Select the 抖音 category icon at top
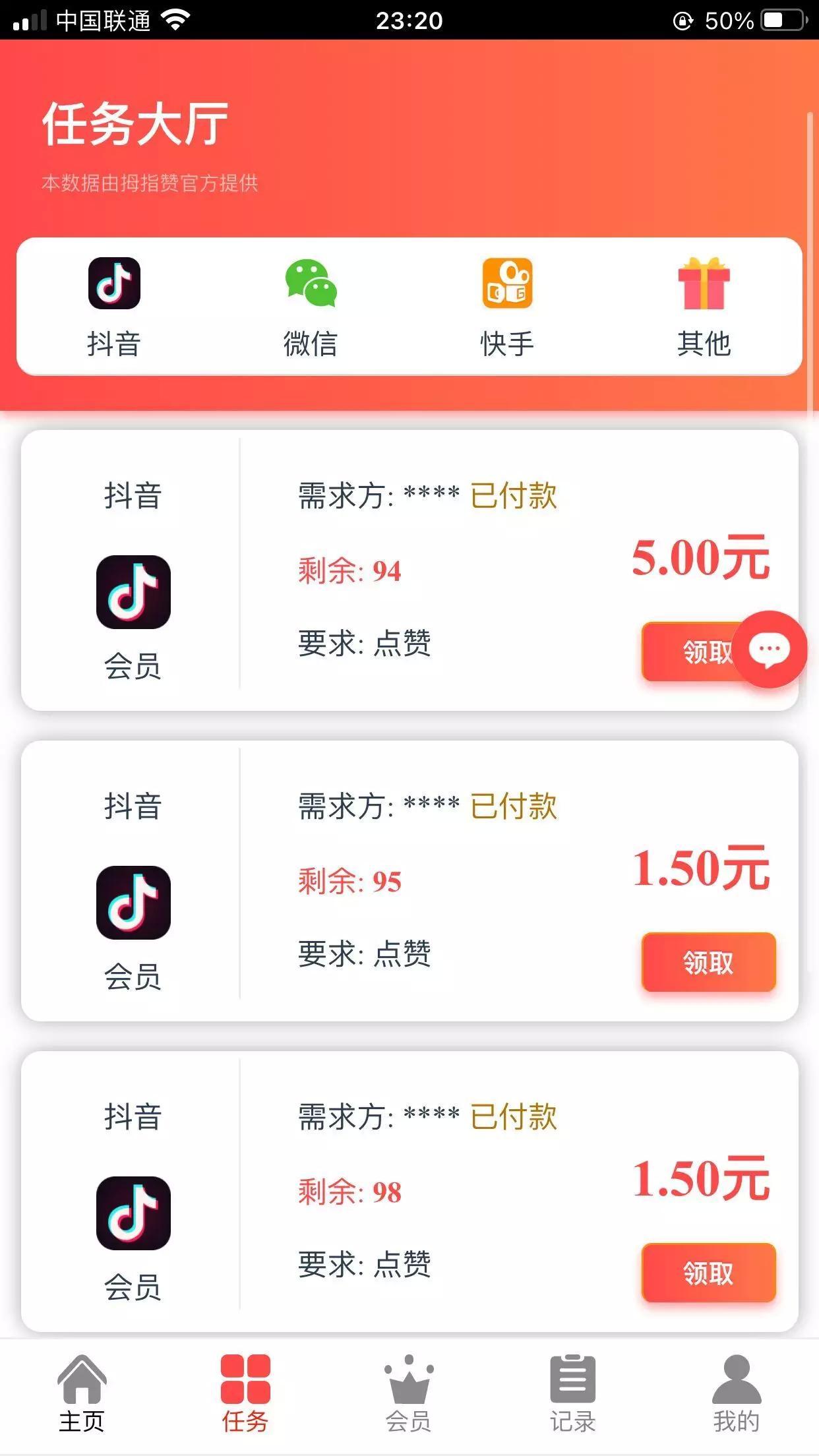This screenshot has height=1456, width=819. tap(113, 284)
